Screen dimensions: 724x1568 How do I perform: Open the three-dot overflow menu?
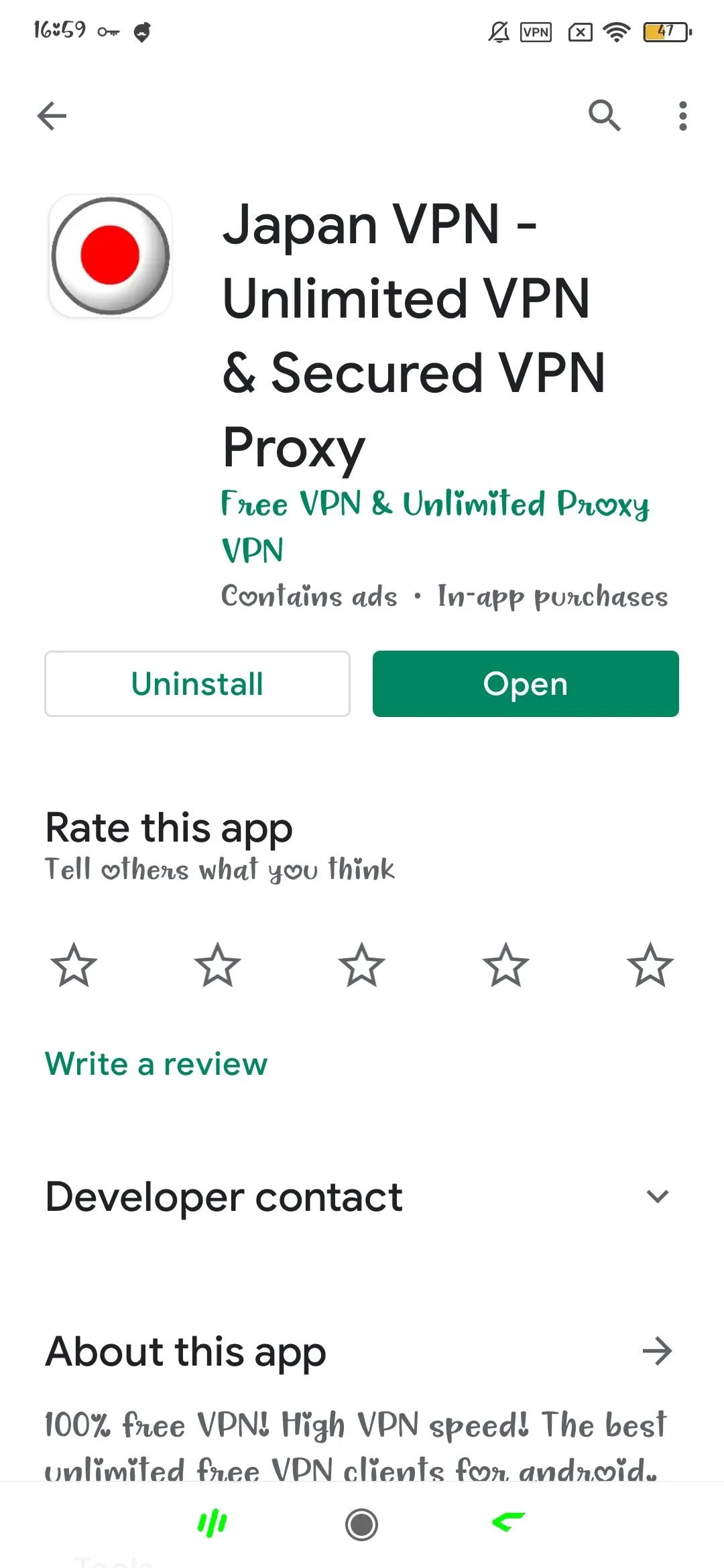pos(682,116)
